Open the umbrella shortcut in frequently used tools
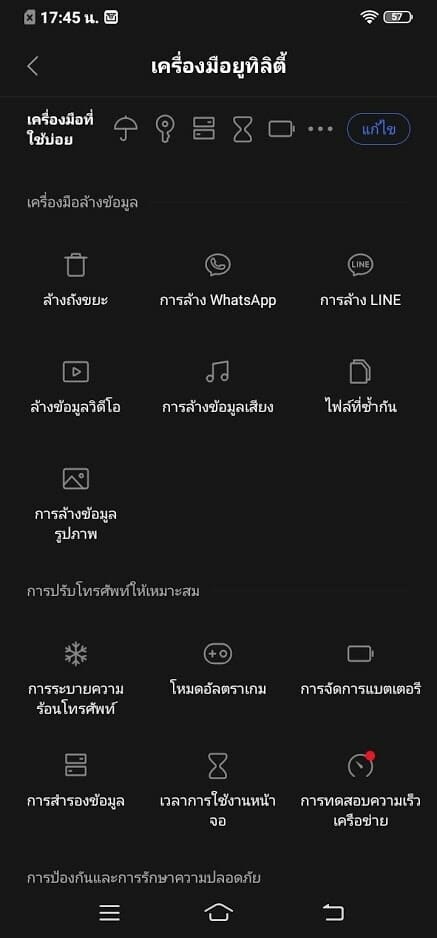Viewport: 437px width, 938px height. click(x=126, y=129)
